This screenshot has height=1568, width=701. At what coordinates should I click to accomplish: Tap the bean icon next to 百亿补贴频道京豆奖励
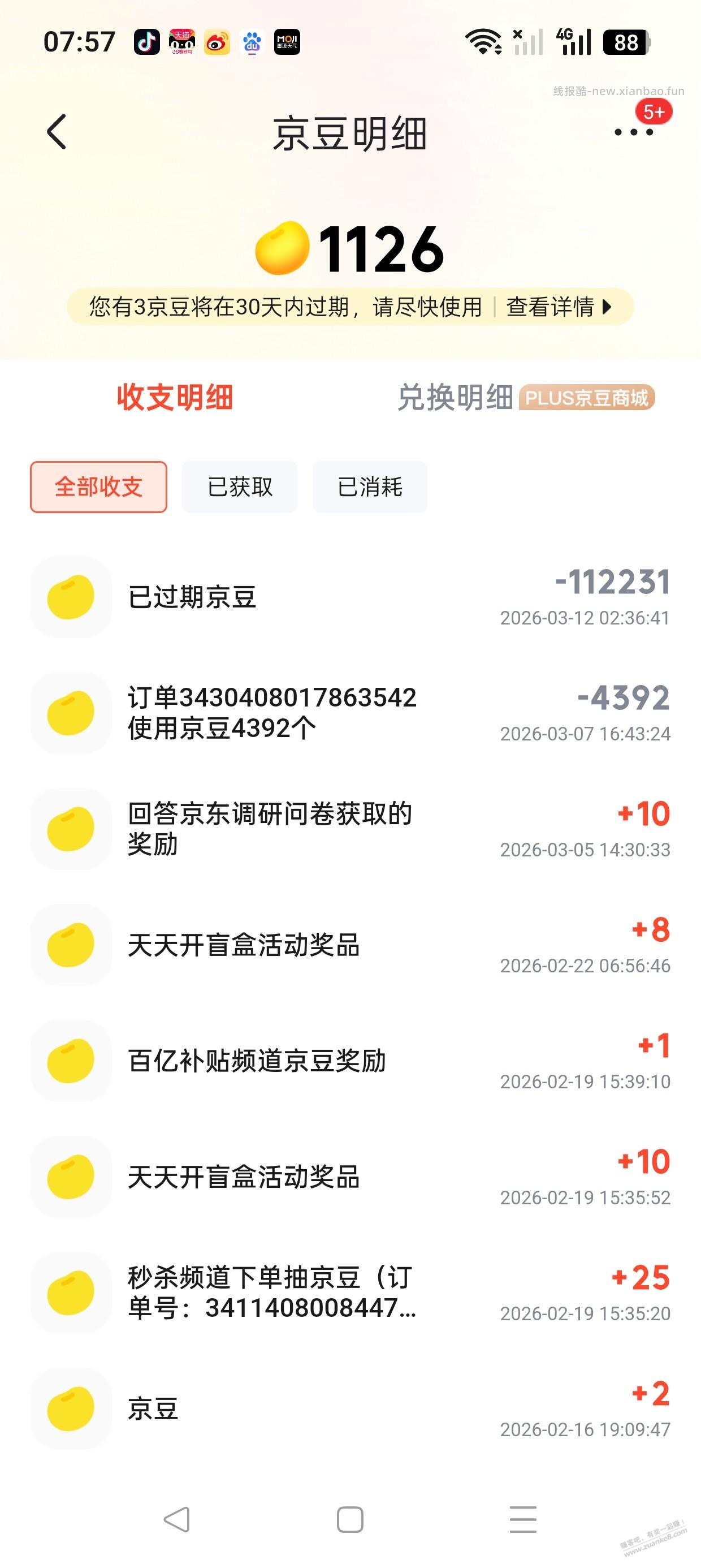tap(71, 1059)
